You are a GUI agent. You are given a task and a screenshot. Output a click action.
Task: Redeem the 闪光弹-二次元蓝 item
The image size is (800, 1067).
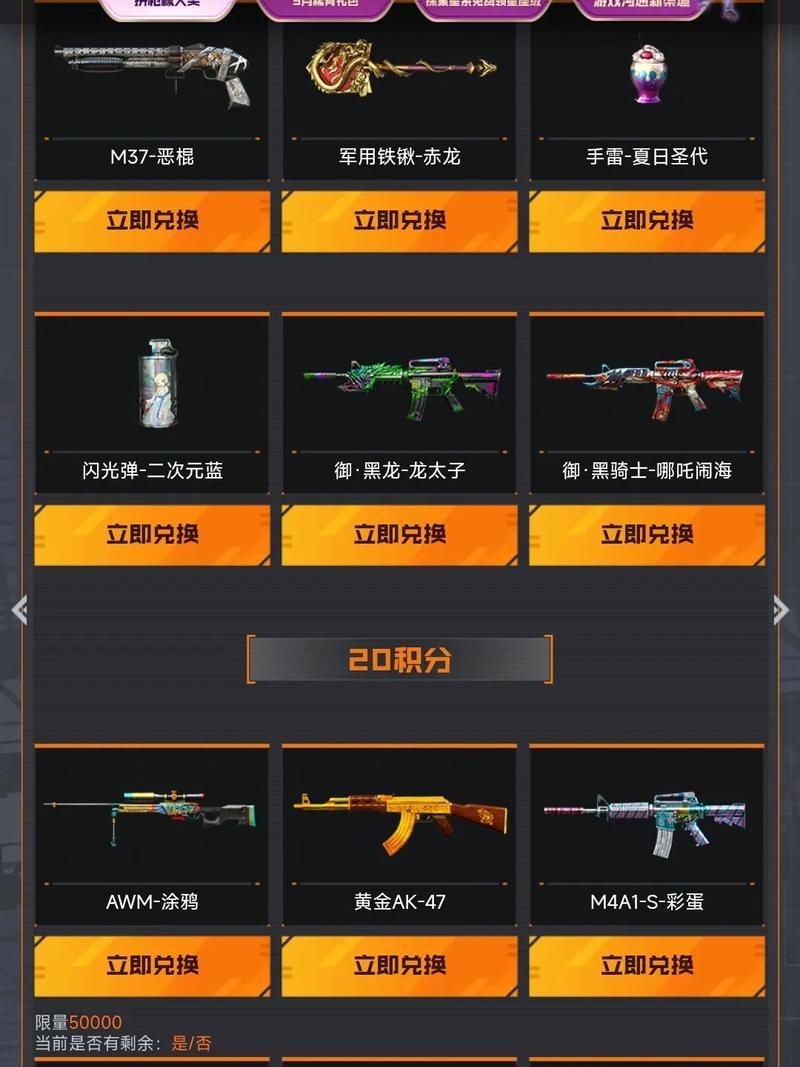click(x=152, y=535)
